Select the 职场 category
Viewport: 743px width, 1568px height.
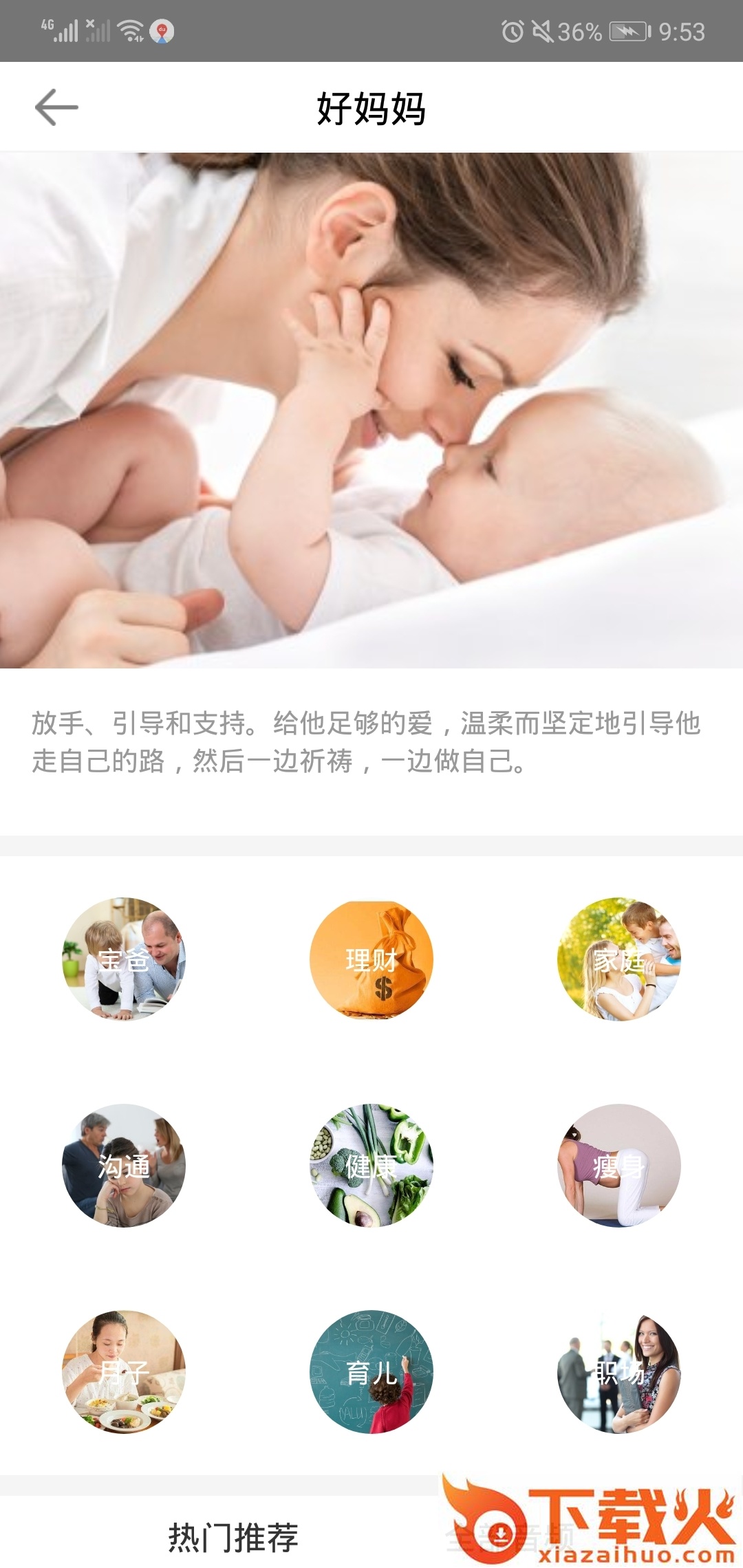coord(618,1372)
